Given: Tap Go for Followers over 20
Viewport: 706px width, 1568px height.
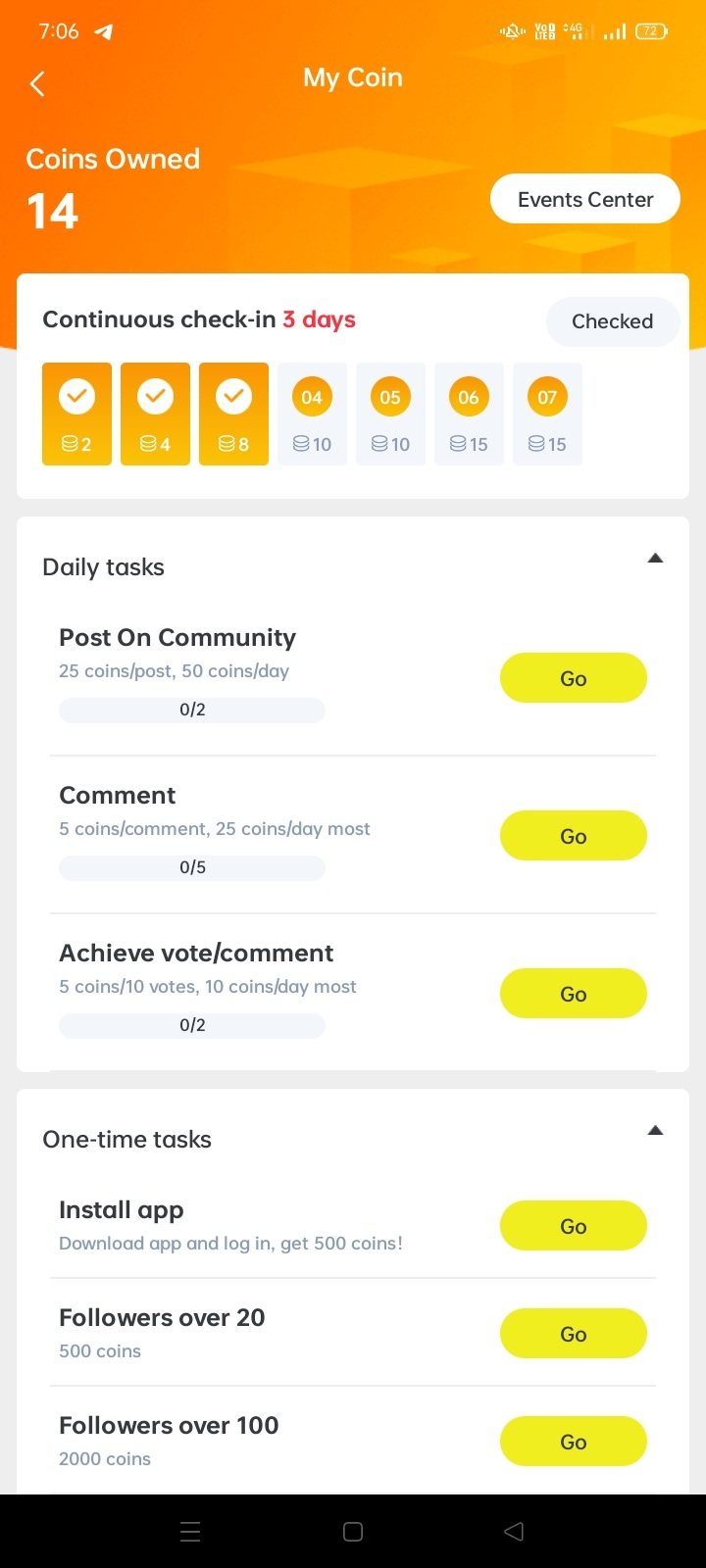Looking at the screenshot, I should 573,1334.
